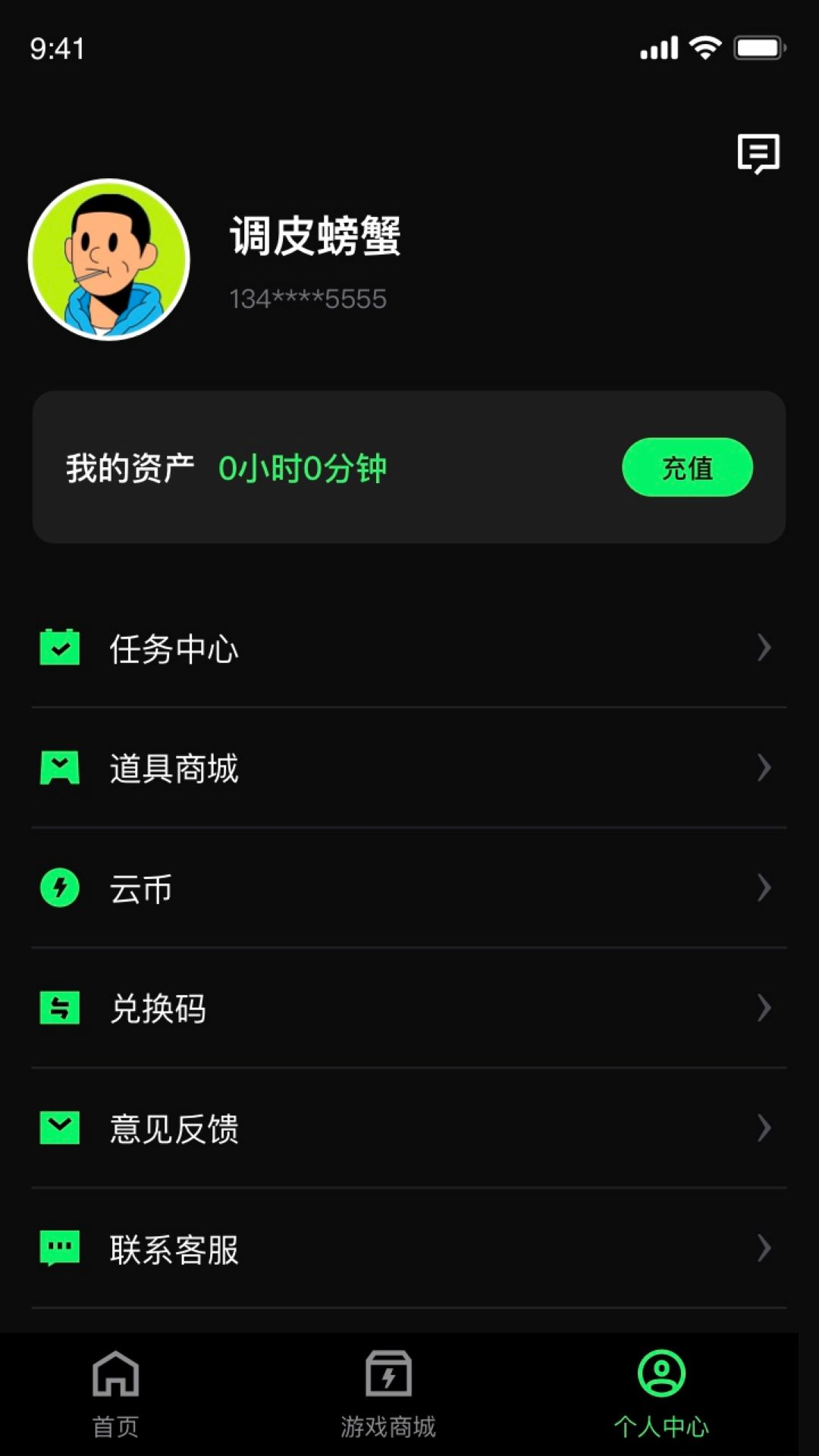Click the masked phone number 134****5555
The width and height of the screenshot is (819, 1456).
coord(306,299)
